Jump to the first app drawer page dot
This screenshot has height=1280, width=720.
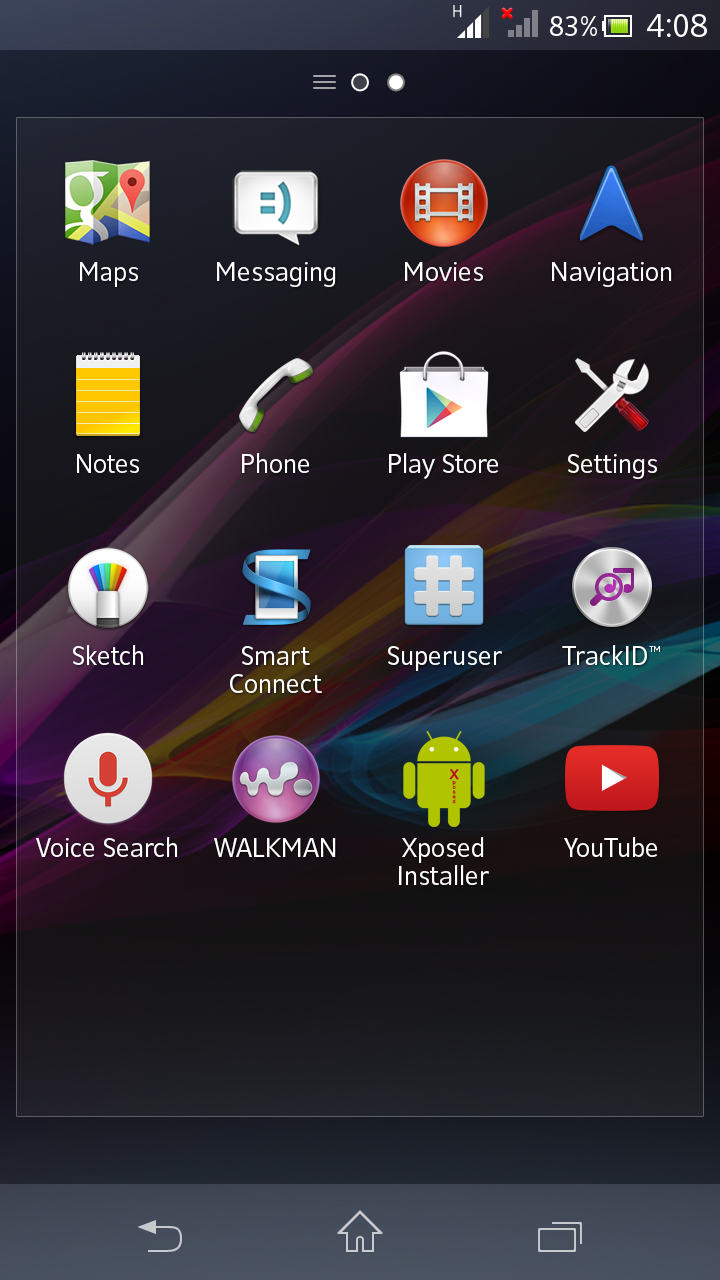360,83
